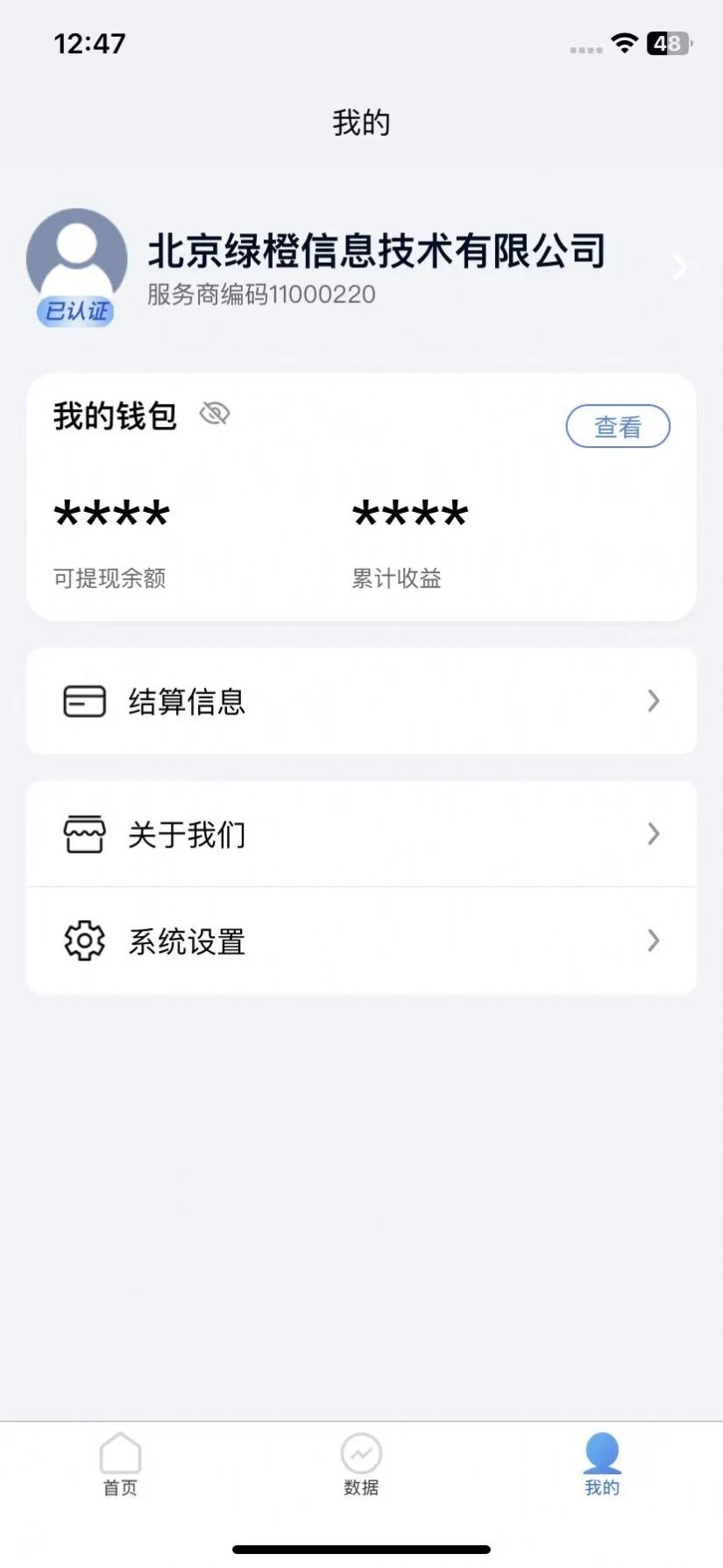Expand 系统设置 using the chevron

(653, 940)
